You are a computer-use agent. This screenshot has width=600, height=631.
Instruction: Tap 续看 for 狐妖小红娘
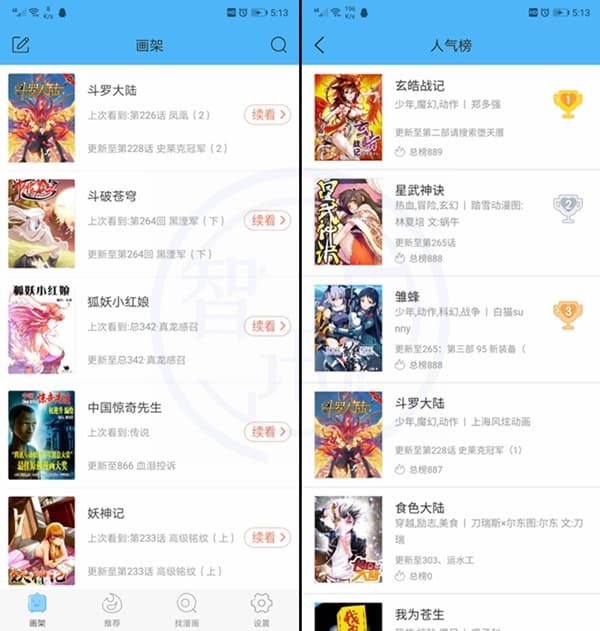(x=267, y=326)
